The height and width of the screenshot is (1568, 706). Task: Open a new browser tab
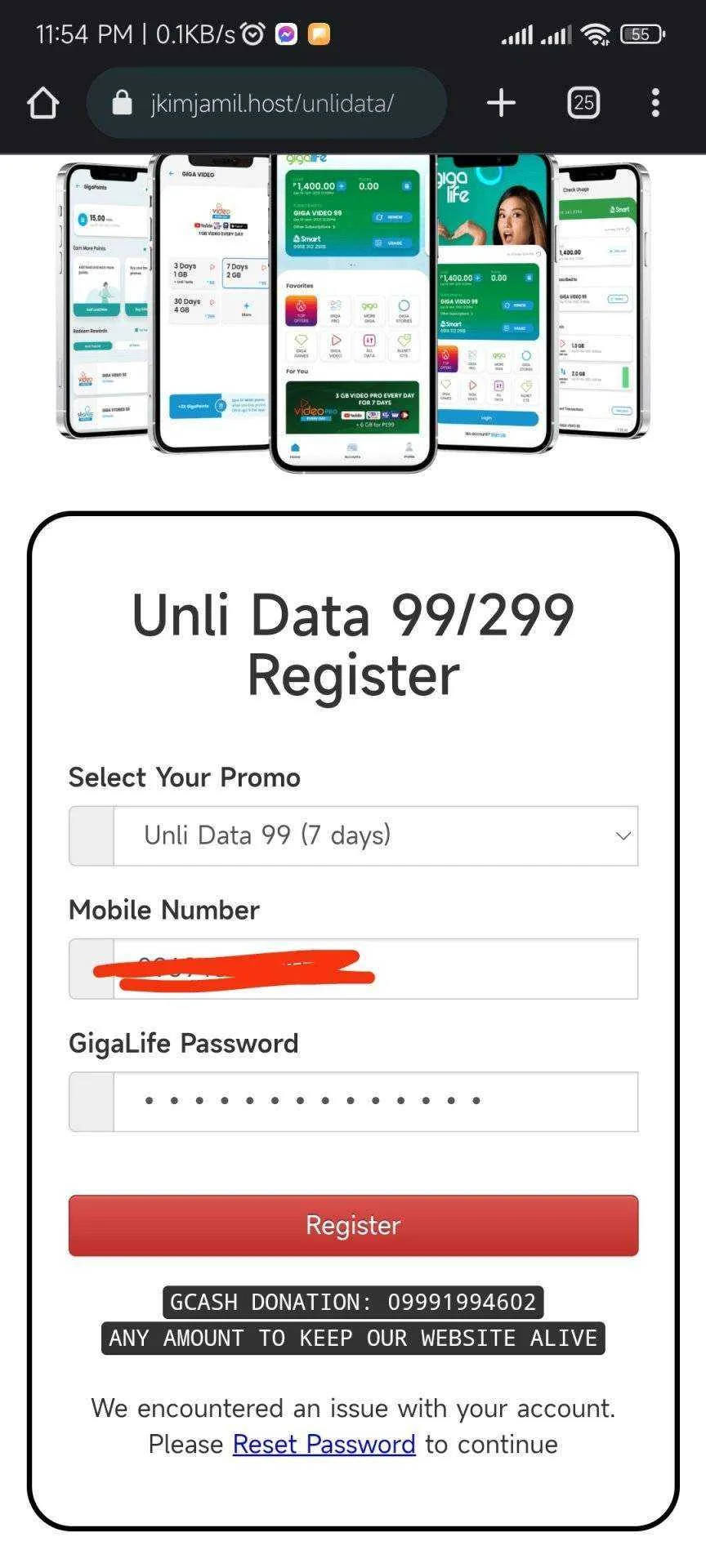pyautogui.click(x=501, y=103)
